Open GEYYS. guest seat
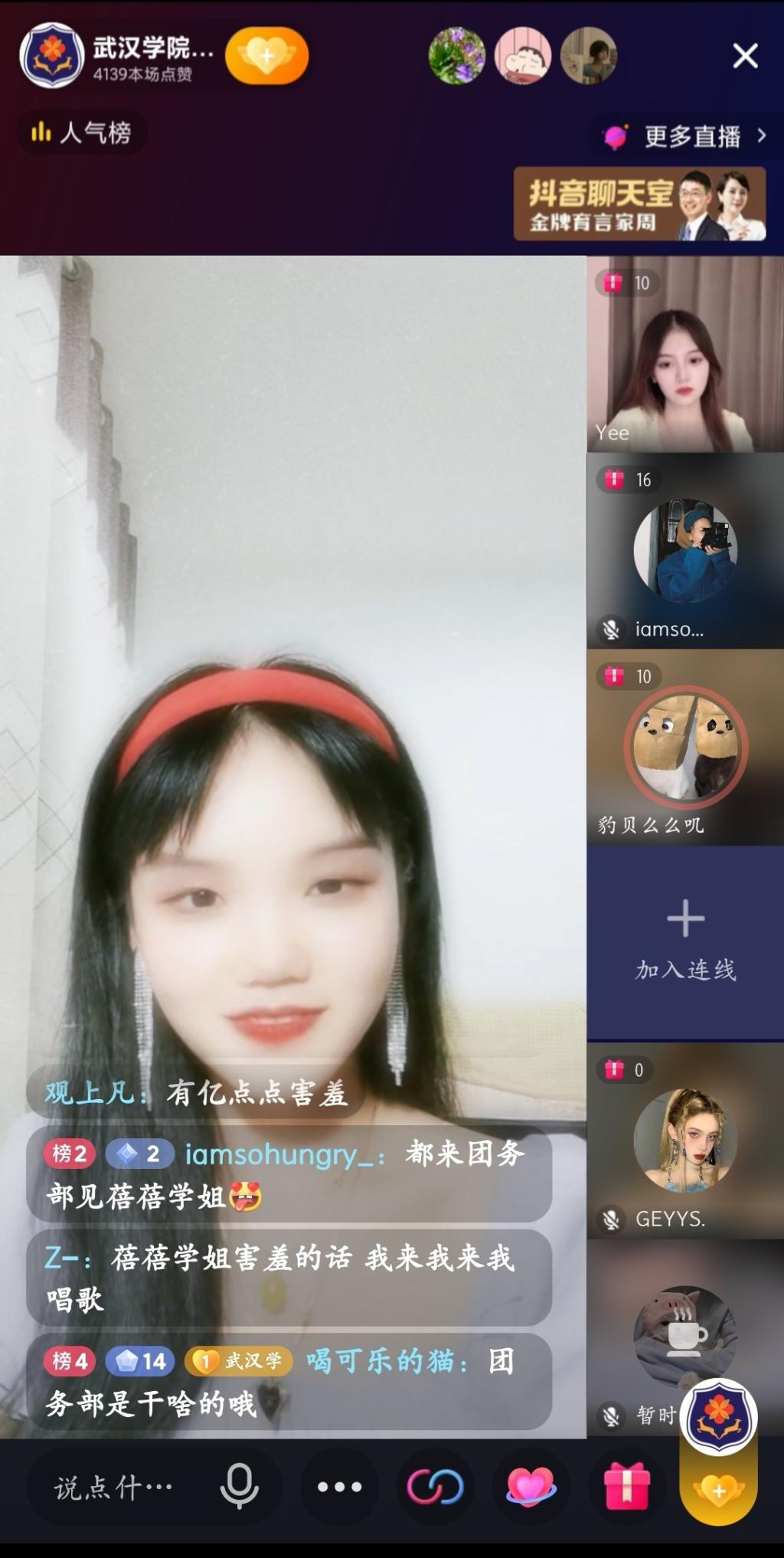784x1558 pixels. (x=685, y=1141)
